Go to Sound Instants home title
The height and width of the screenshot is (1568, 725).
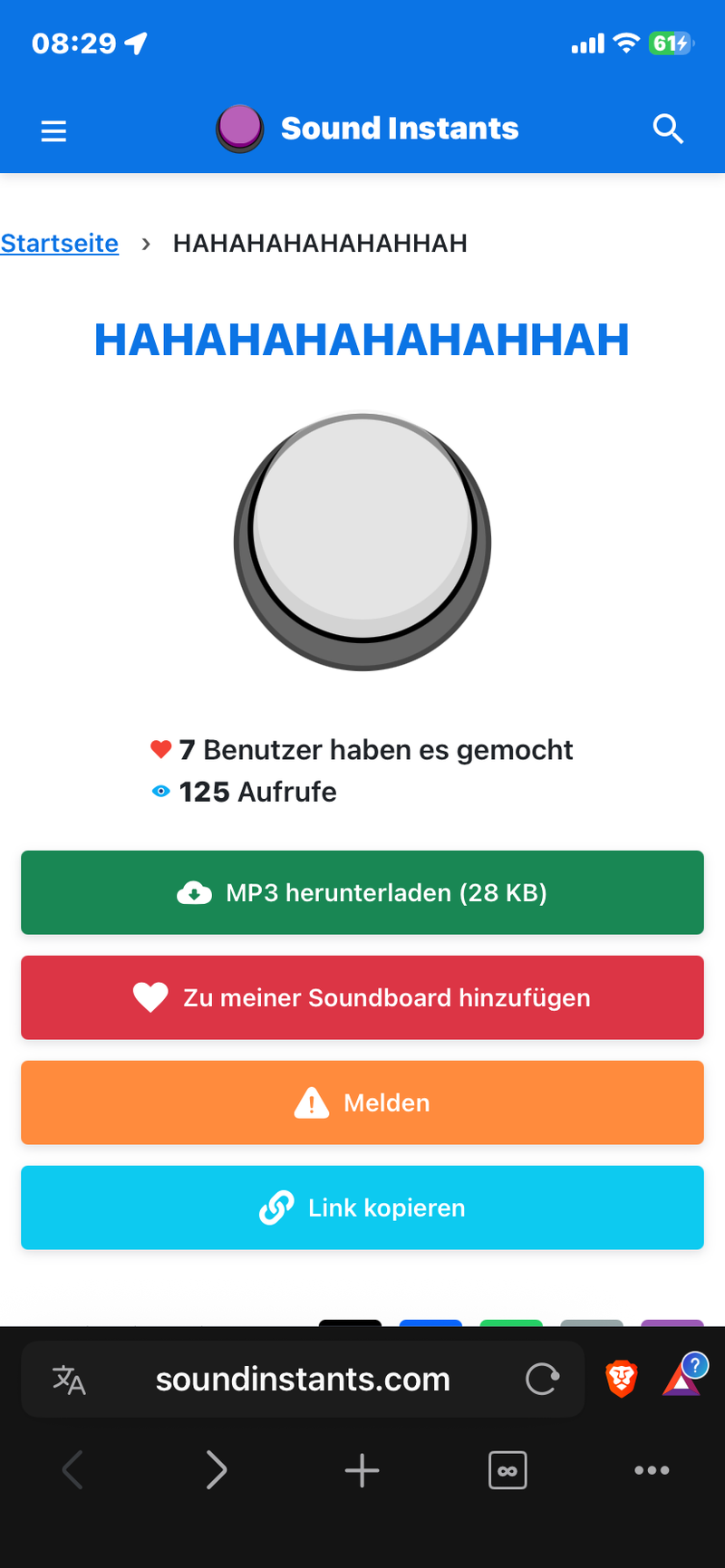[x=399, y=129]
